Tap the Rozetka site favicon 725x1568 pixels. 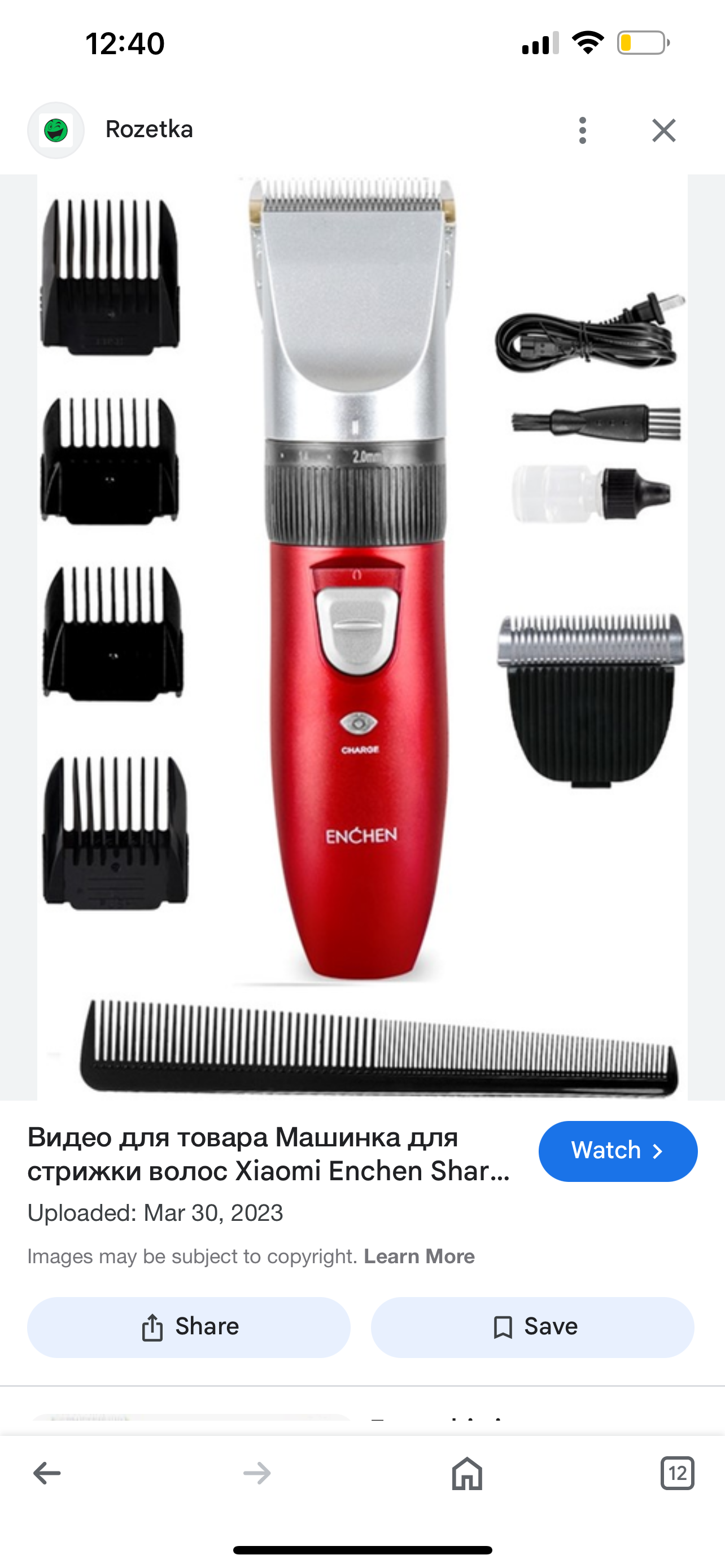pos(55,129)
